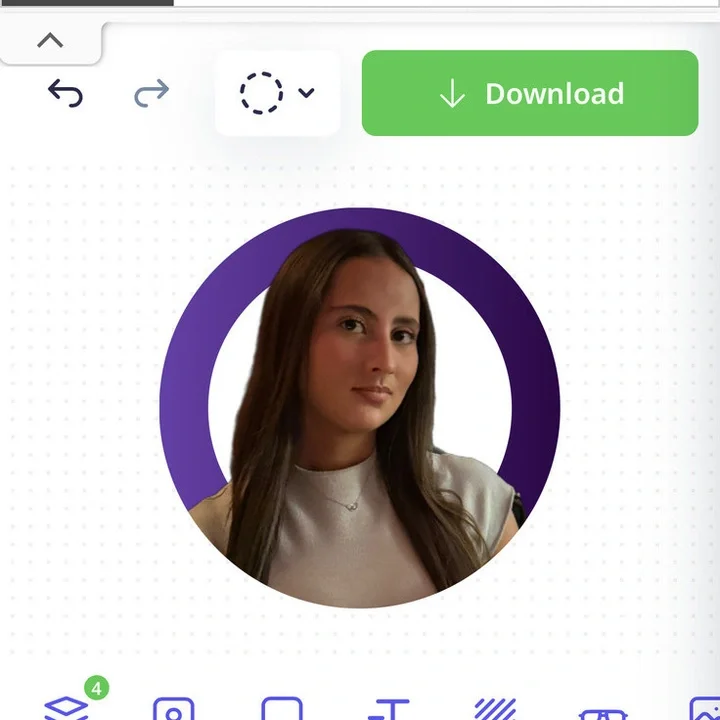Viewport: 720px width, 720px height.
Task: Select the profile picture on the canvas
Action: pyautogui.click(x=359, y=408)
